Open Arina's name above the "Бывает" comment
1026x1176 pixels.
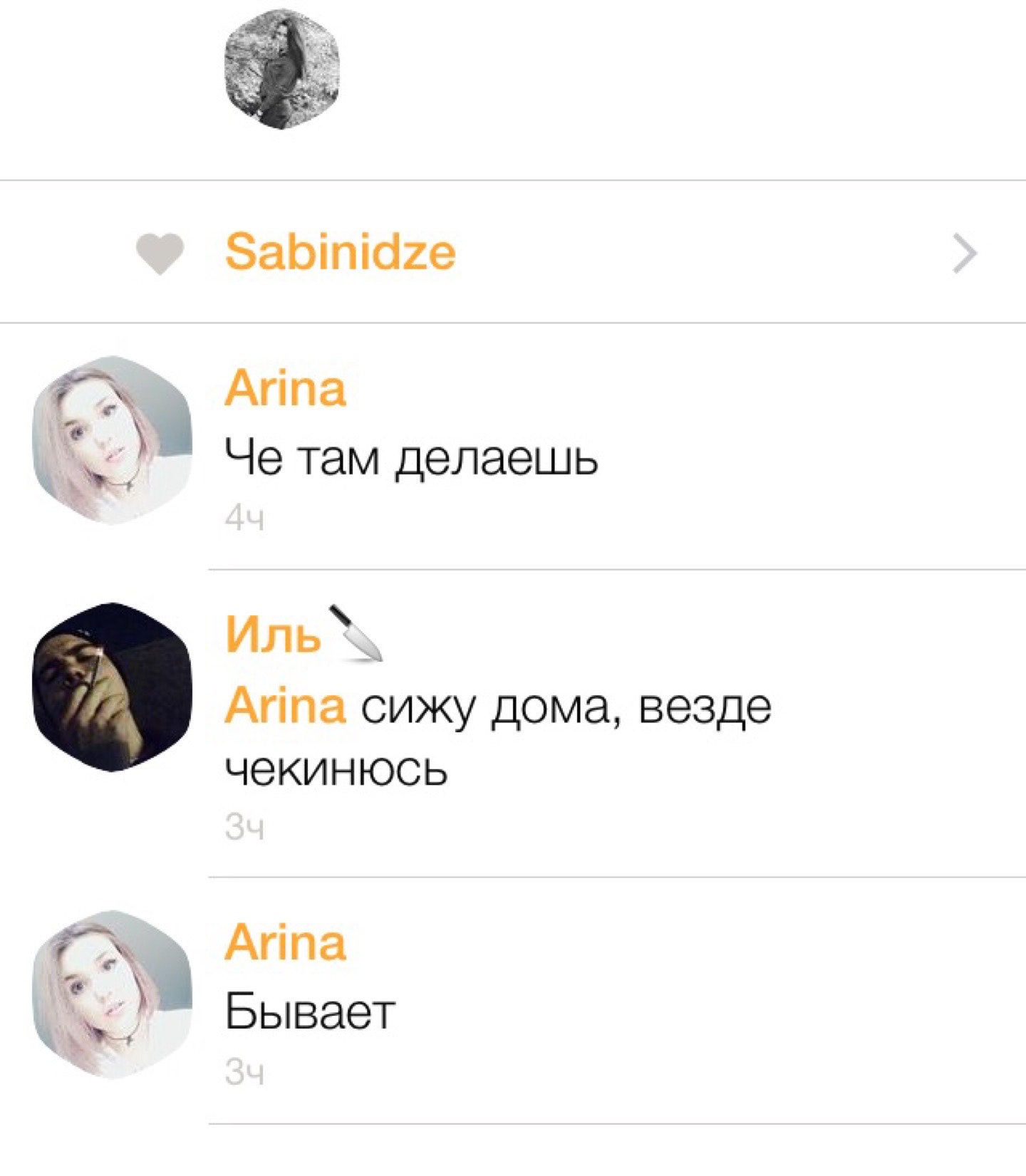[x=285, y=942]
